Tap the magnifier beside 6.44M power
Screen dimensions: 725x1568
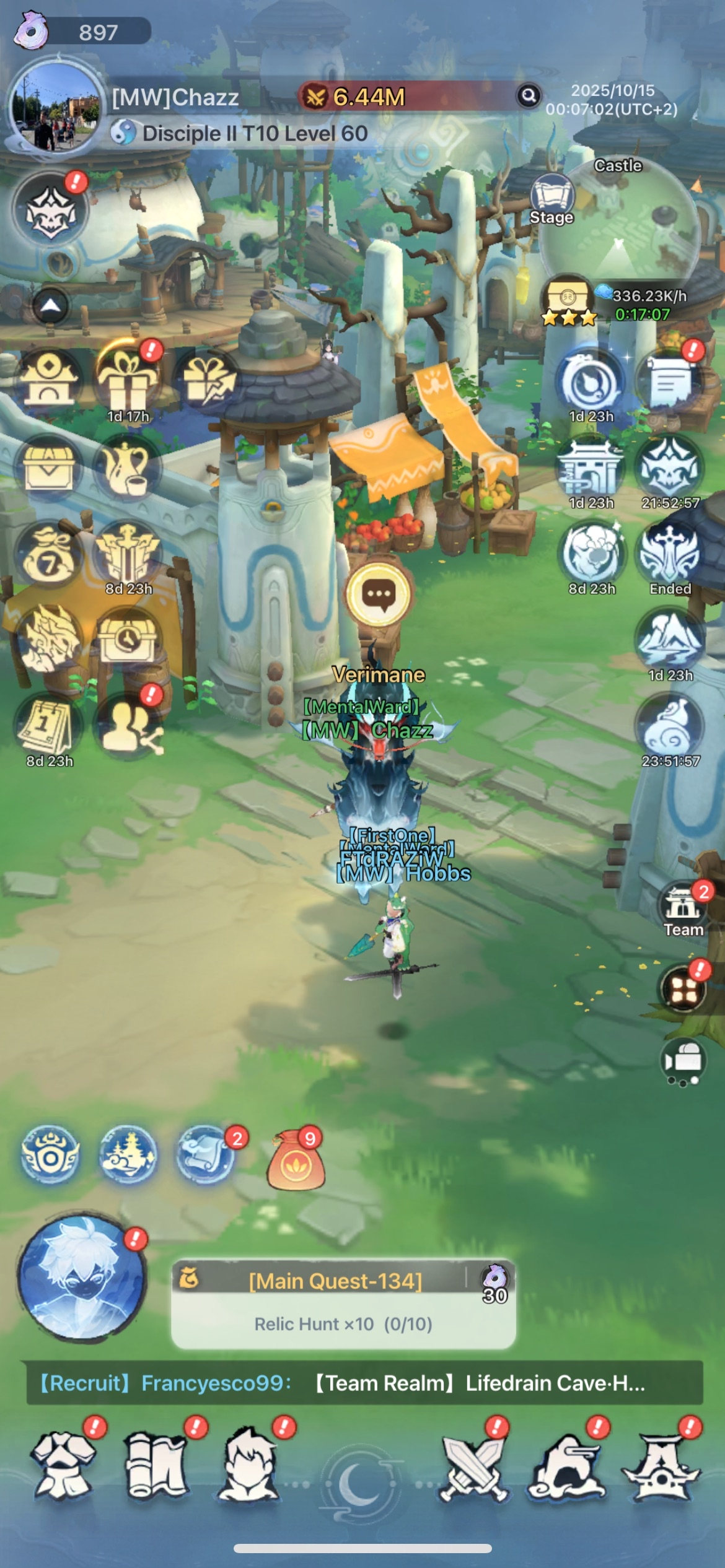(x=529, y=96)
